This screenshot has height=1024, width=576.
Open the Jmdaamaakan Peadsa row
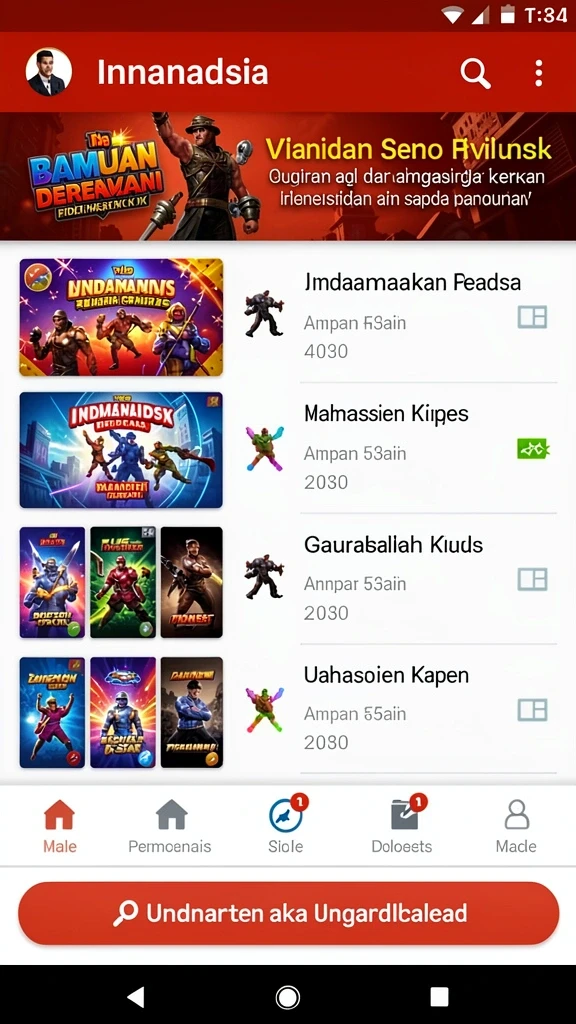pyautogui.click(x=288, y=317)
